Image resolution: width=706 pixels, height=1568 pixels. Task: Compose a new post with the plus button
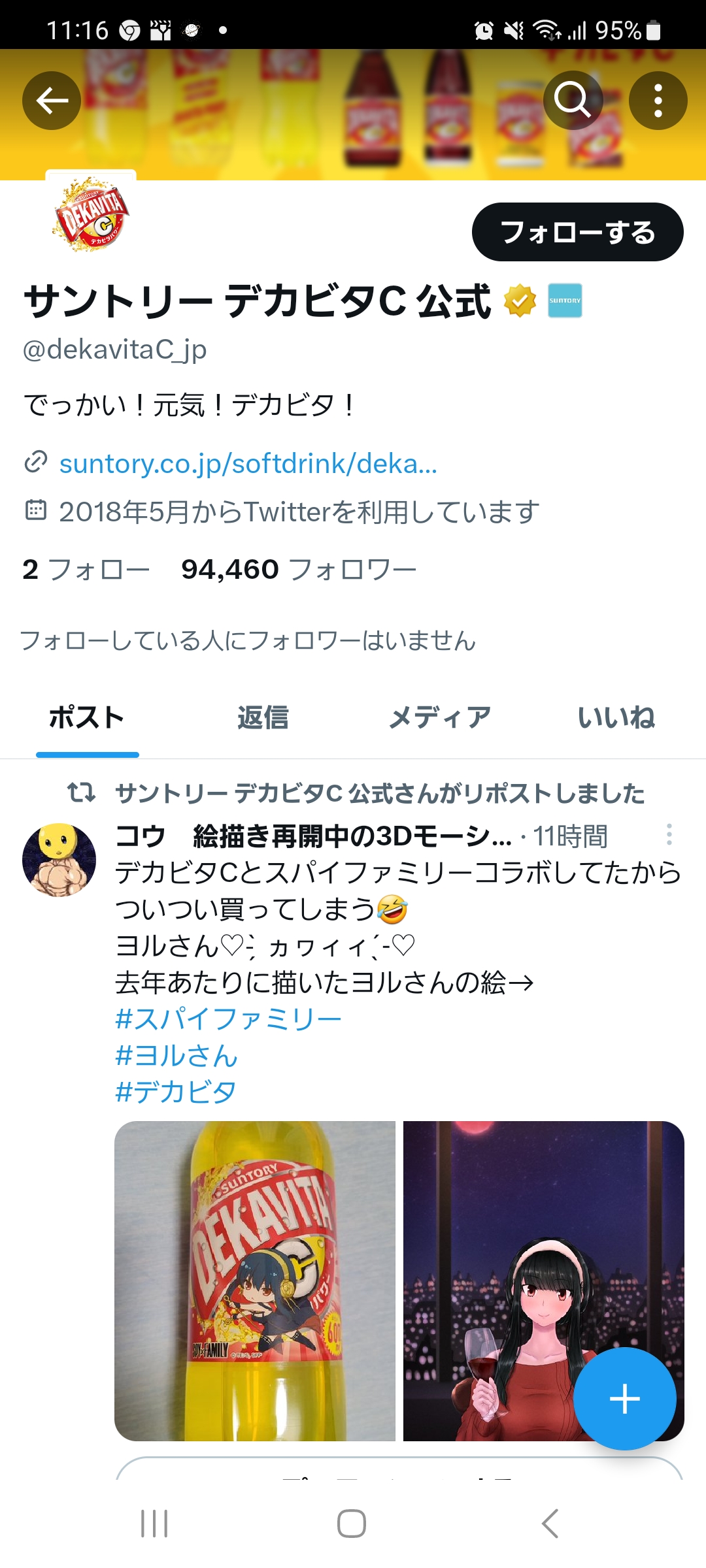tap(624, 1399)
